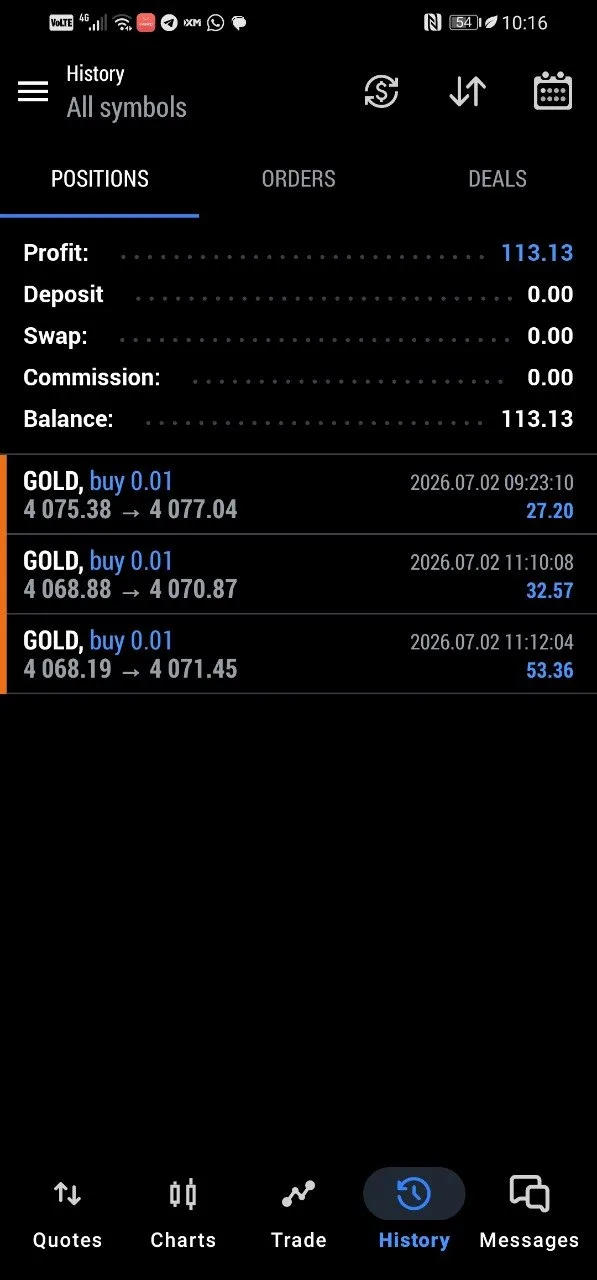Open the hamburger drawer menu

(x=33, y=91)
